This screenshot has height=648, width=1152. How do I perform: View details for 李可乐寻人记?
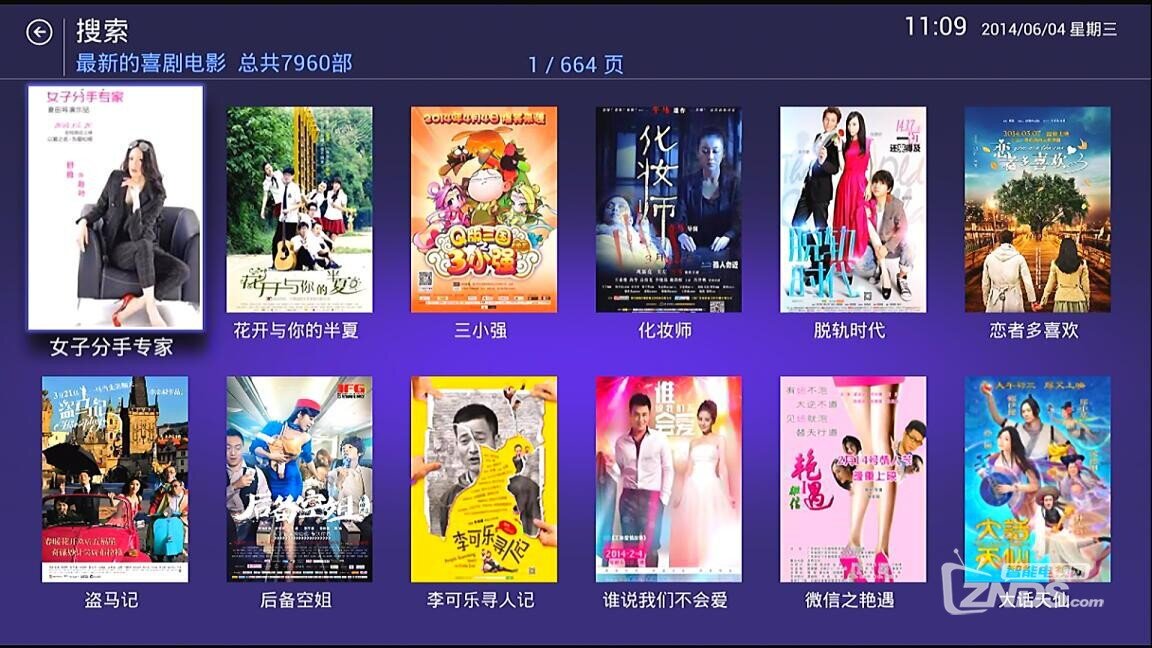(x=484, y=479)
